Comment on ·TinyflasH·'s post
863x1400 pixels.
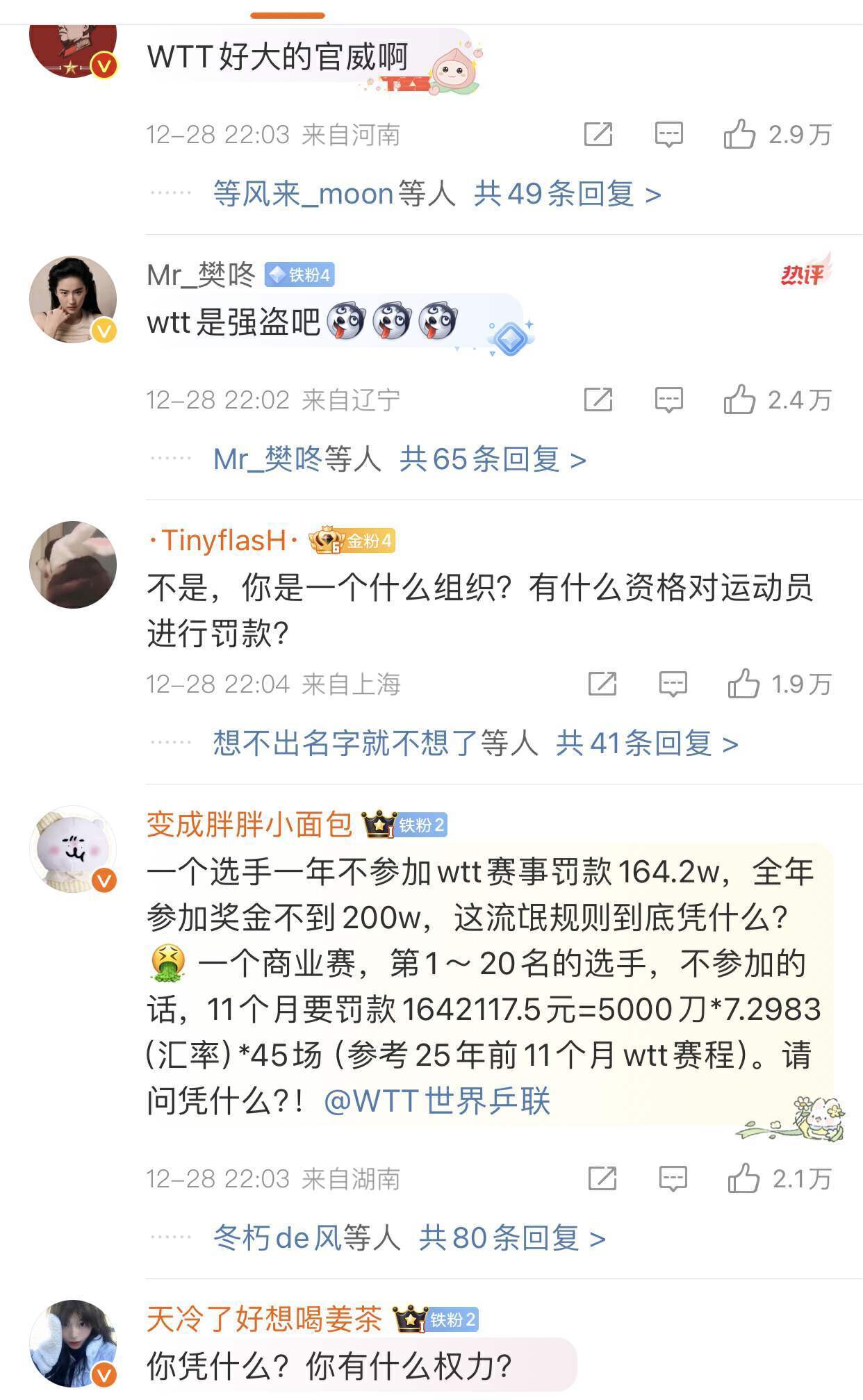point(672,684)
